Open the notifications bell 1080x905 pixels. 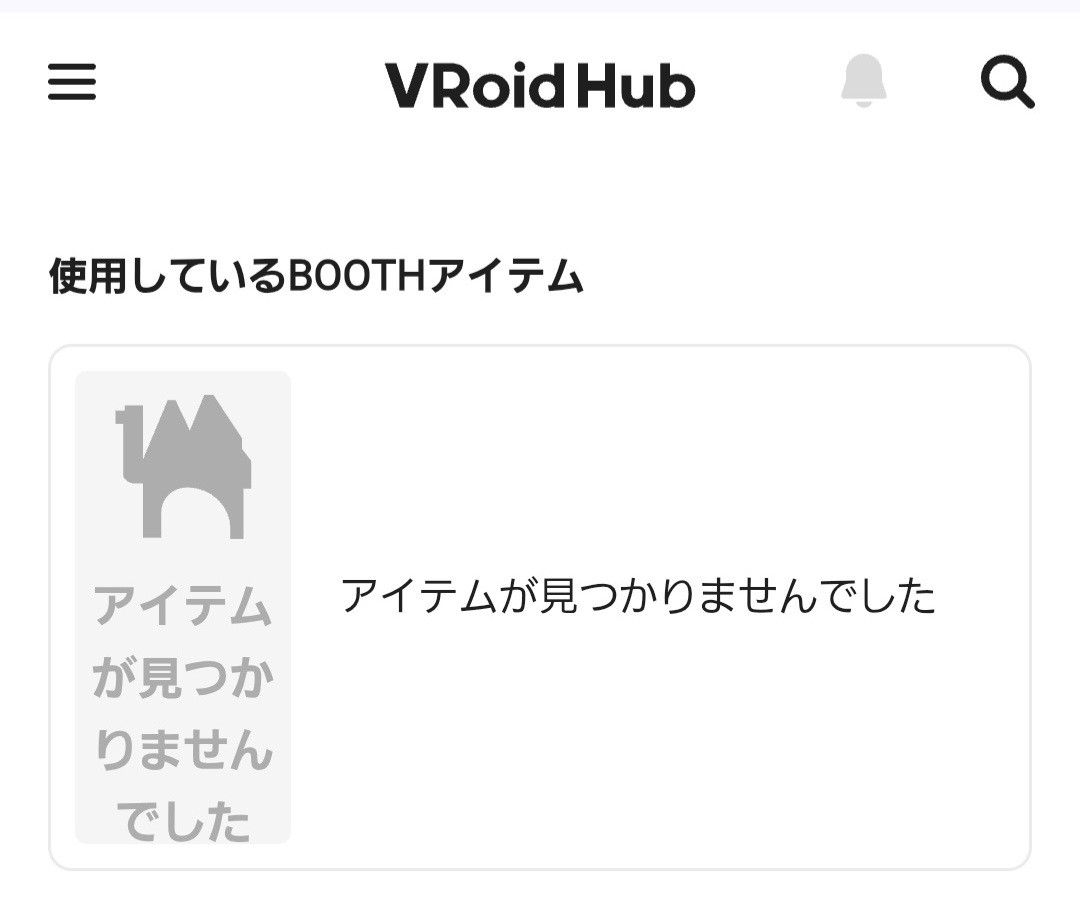864,81
